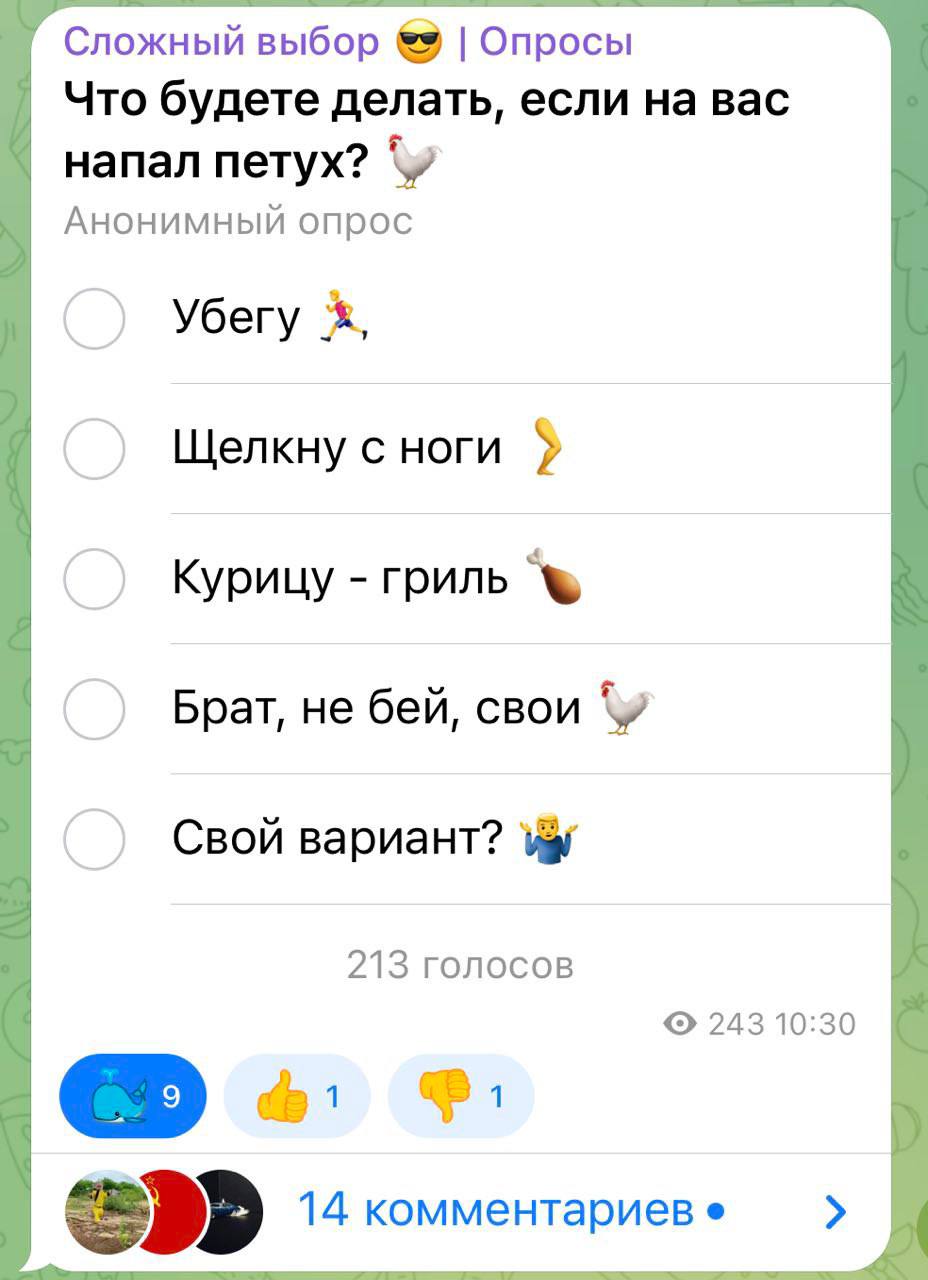The width and height of the screenshot is (928, 1280).
Task: Select the Свой вариант? option
Action: pos(93,839)
